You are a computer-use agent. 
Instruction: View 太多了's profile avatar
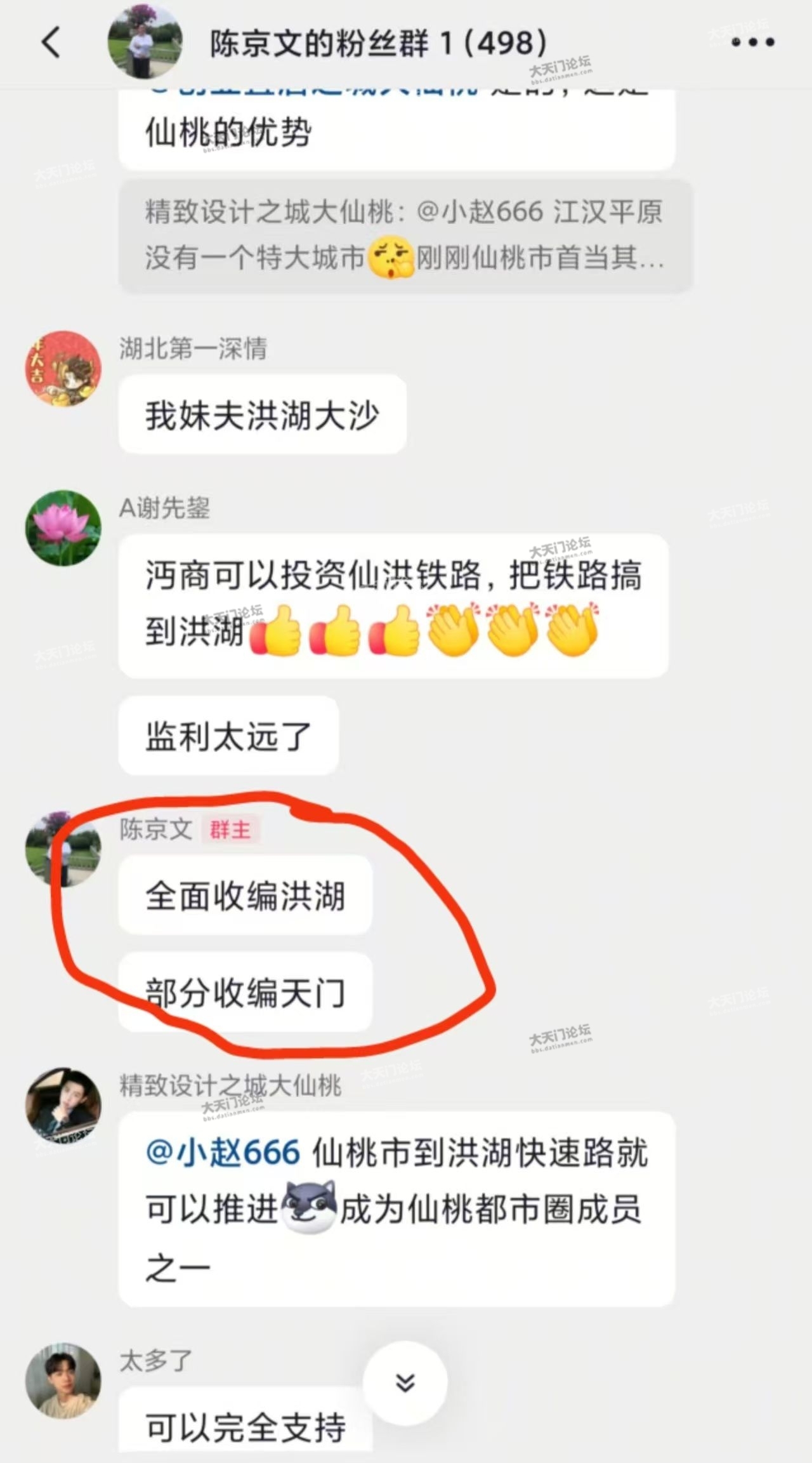coord(63,1380)
